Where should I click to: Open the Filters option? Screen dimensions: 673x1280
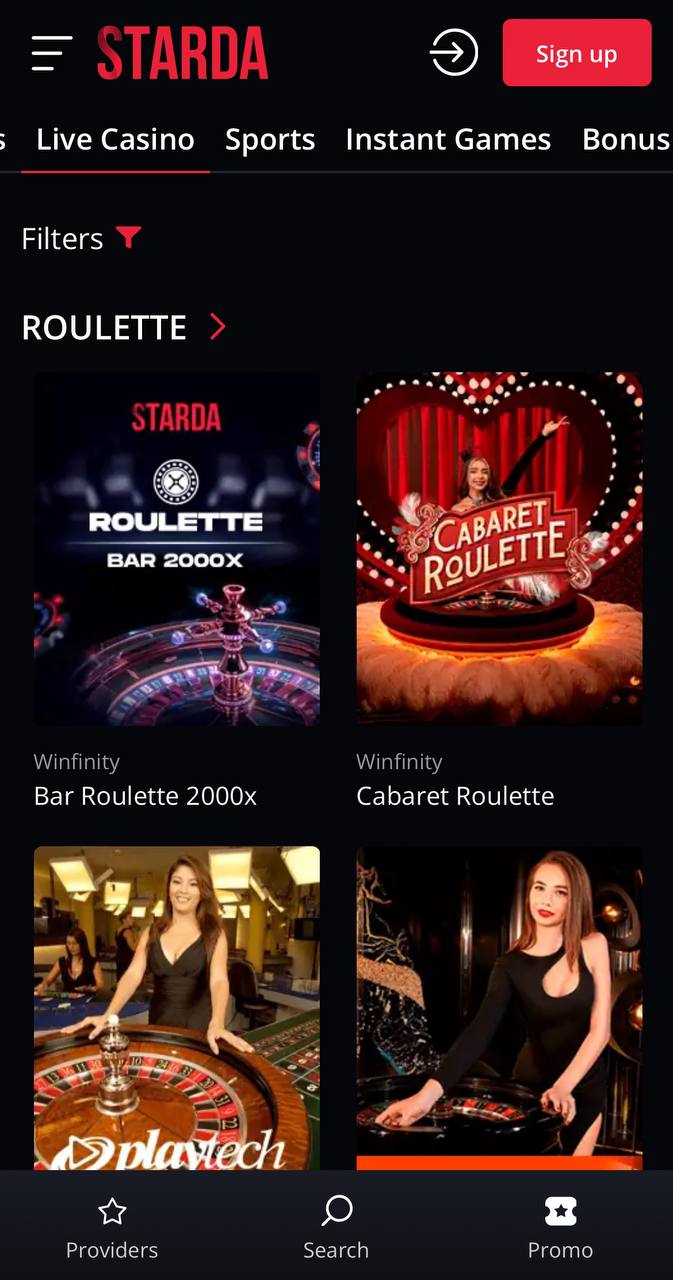tap(81, 238)
